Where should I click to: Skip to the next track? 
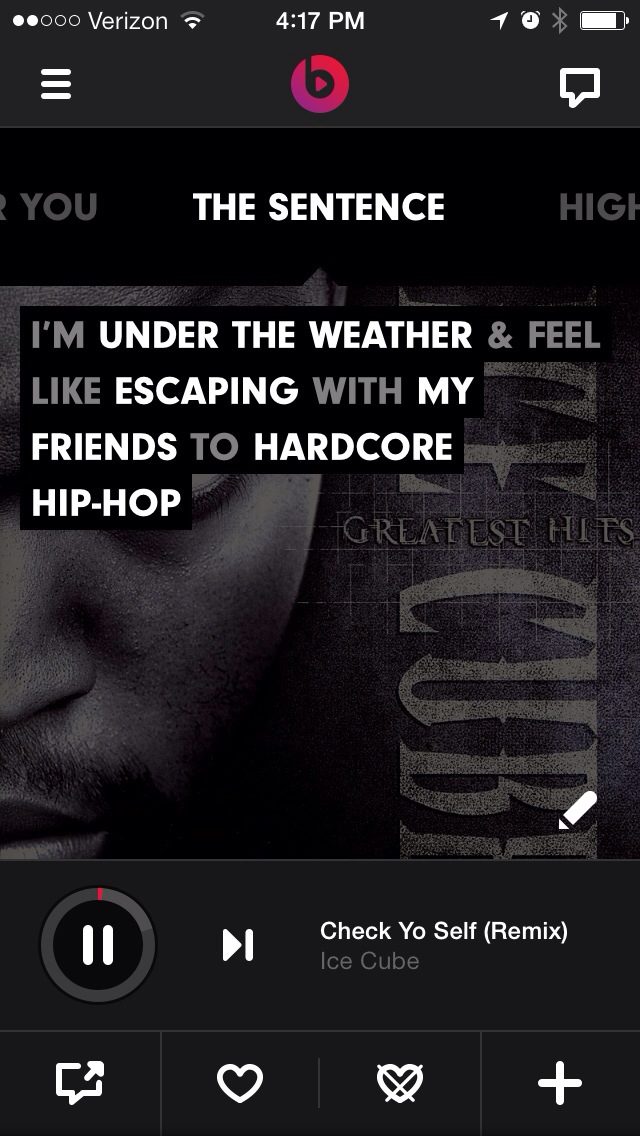(x=238, y=945)
